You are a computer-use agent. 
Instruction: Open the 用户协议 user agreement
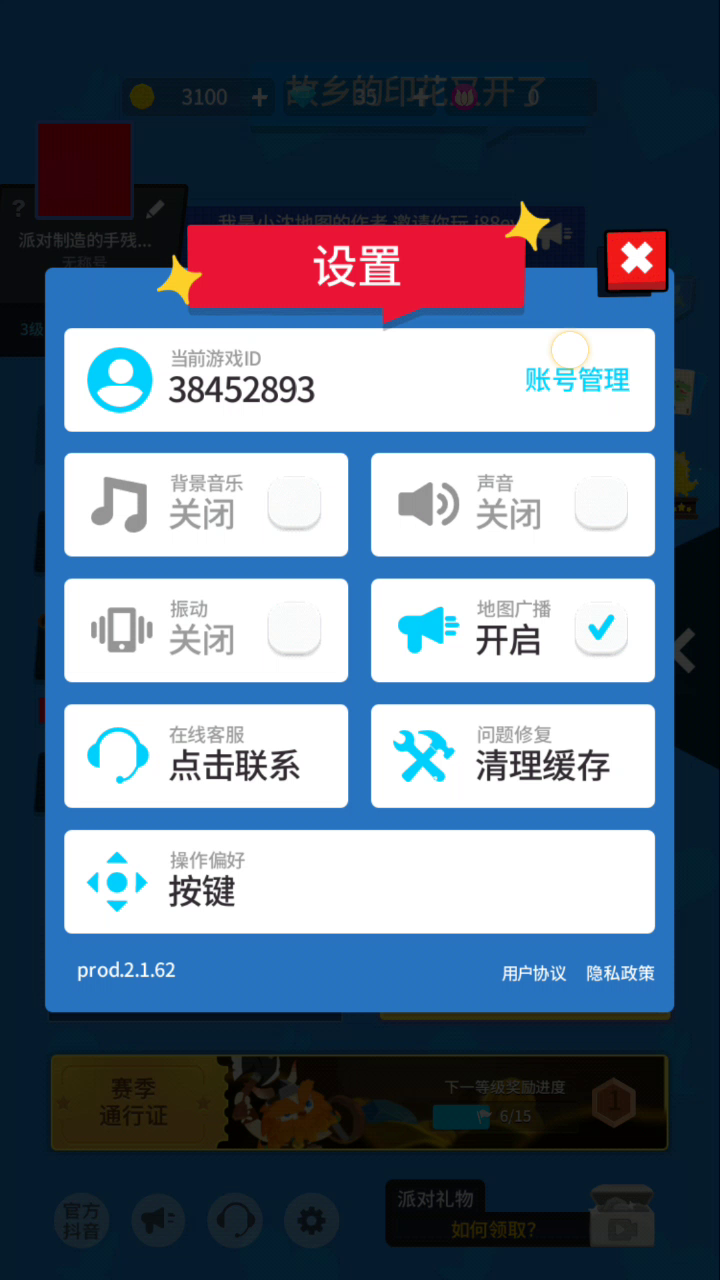534,973
